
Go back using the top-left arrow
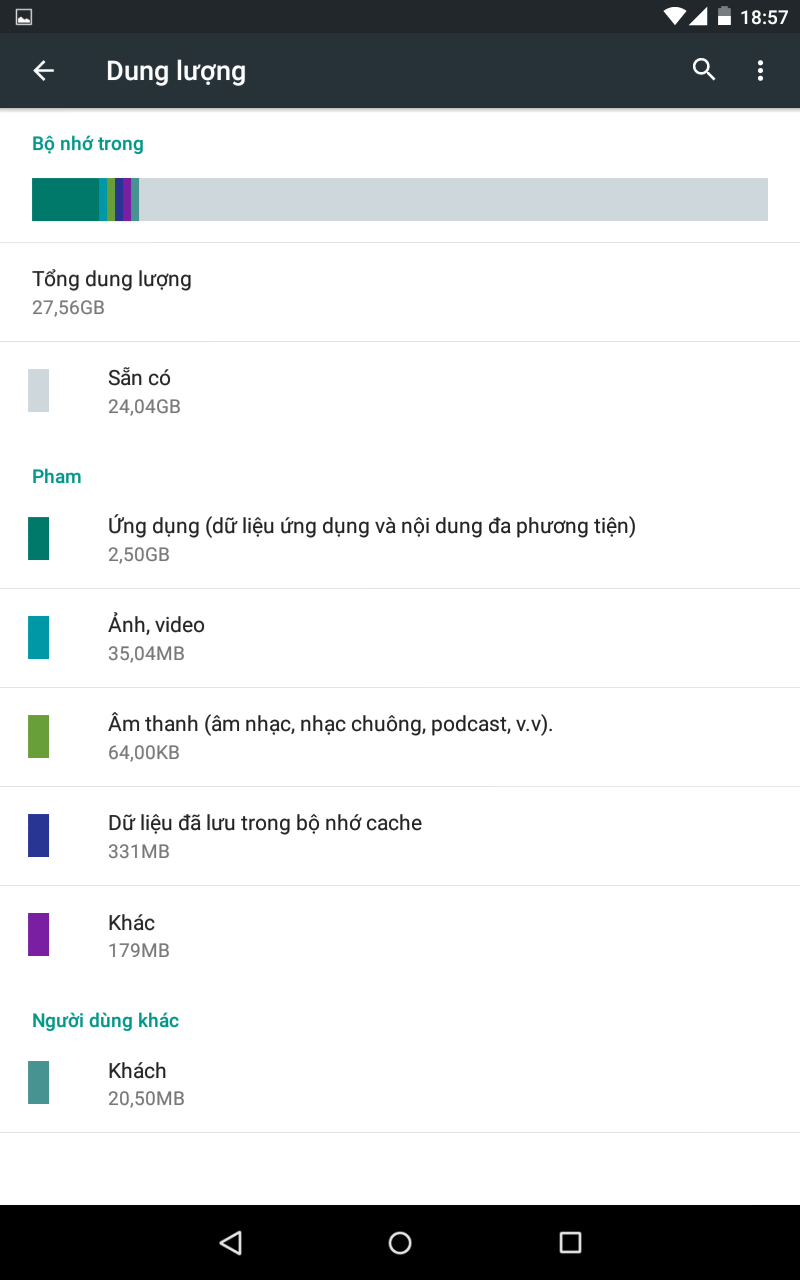pyautogui.click(x=43, y=70)
